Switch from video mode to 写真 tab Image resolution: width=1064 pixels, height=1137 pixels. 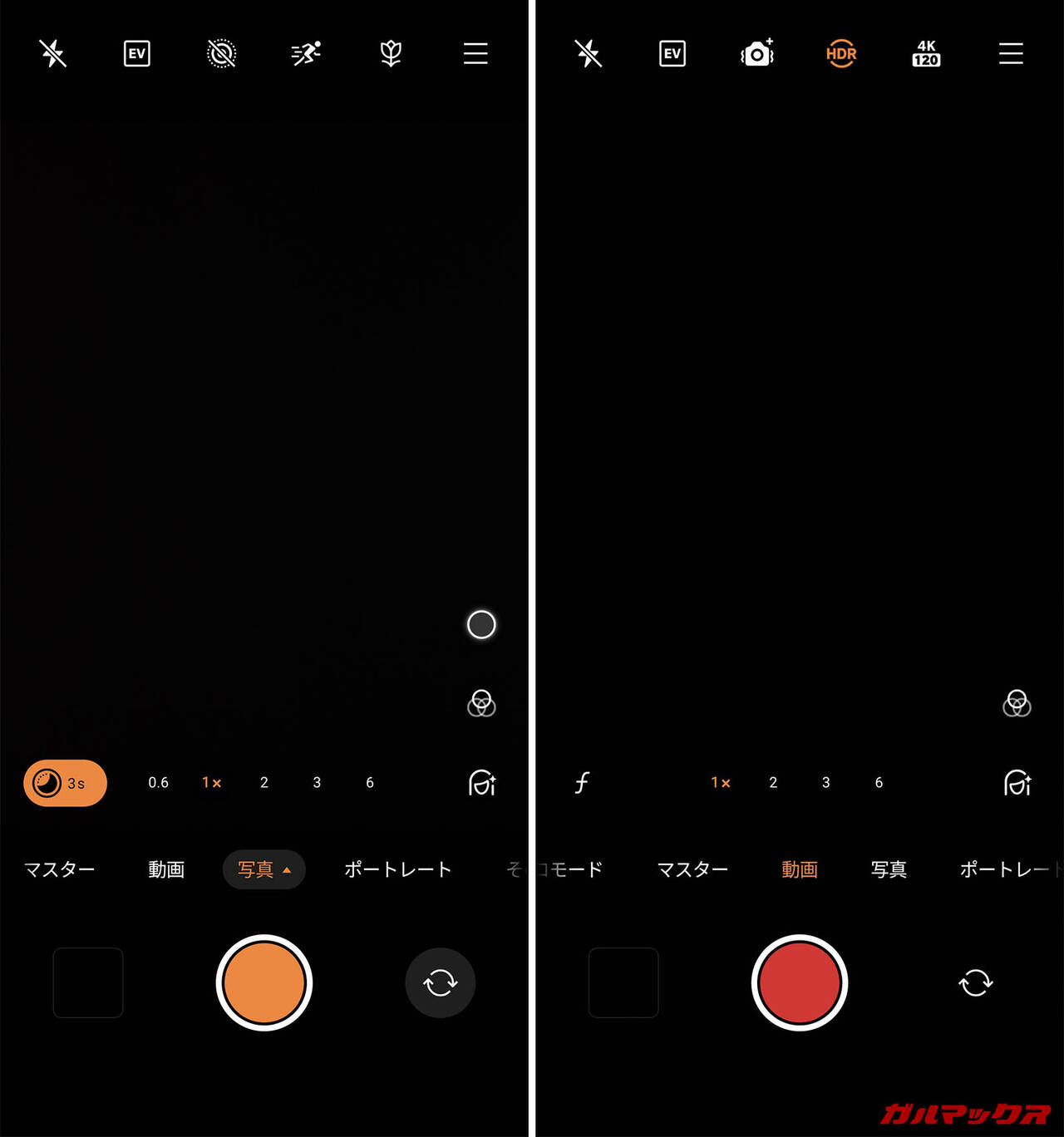[x=889, y=870]
